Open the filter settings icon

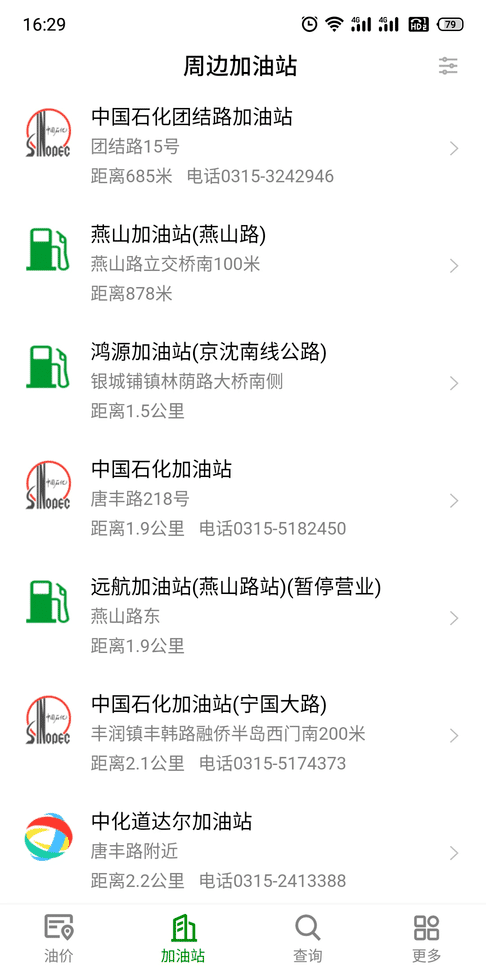[448, 66]
